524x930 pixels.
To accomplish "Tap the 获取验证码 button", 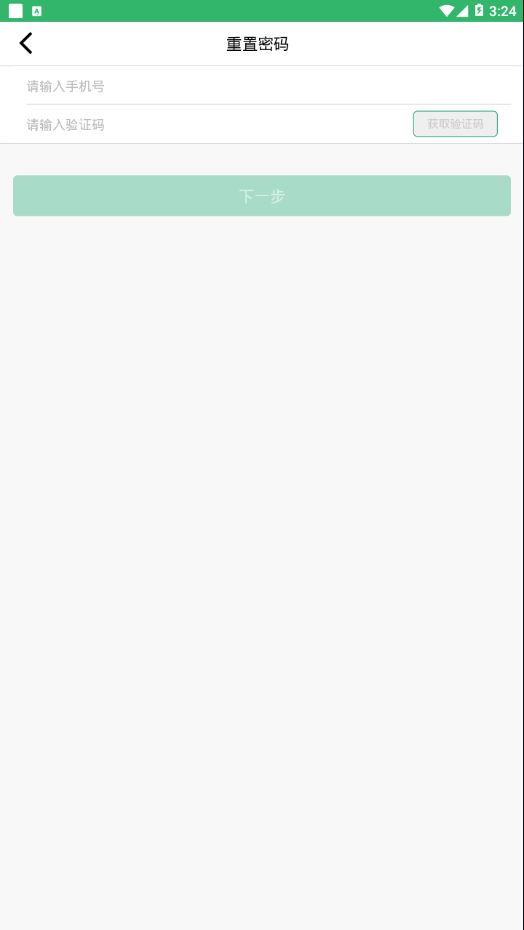I will (455, 124).
